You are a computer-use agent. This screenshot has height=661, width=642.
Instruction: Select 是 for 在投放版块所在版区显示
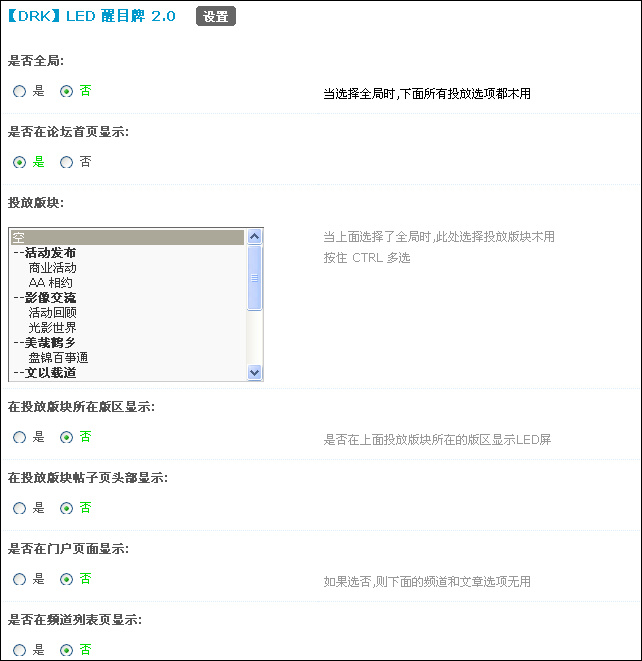click(20, 437)
